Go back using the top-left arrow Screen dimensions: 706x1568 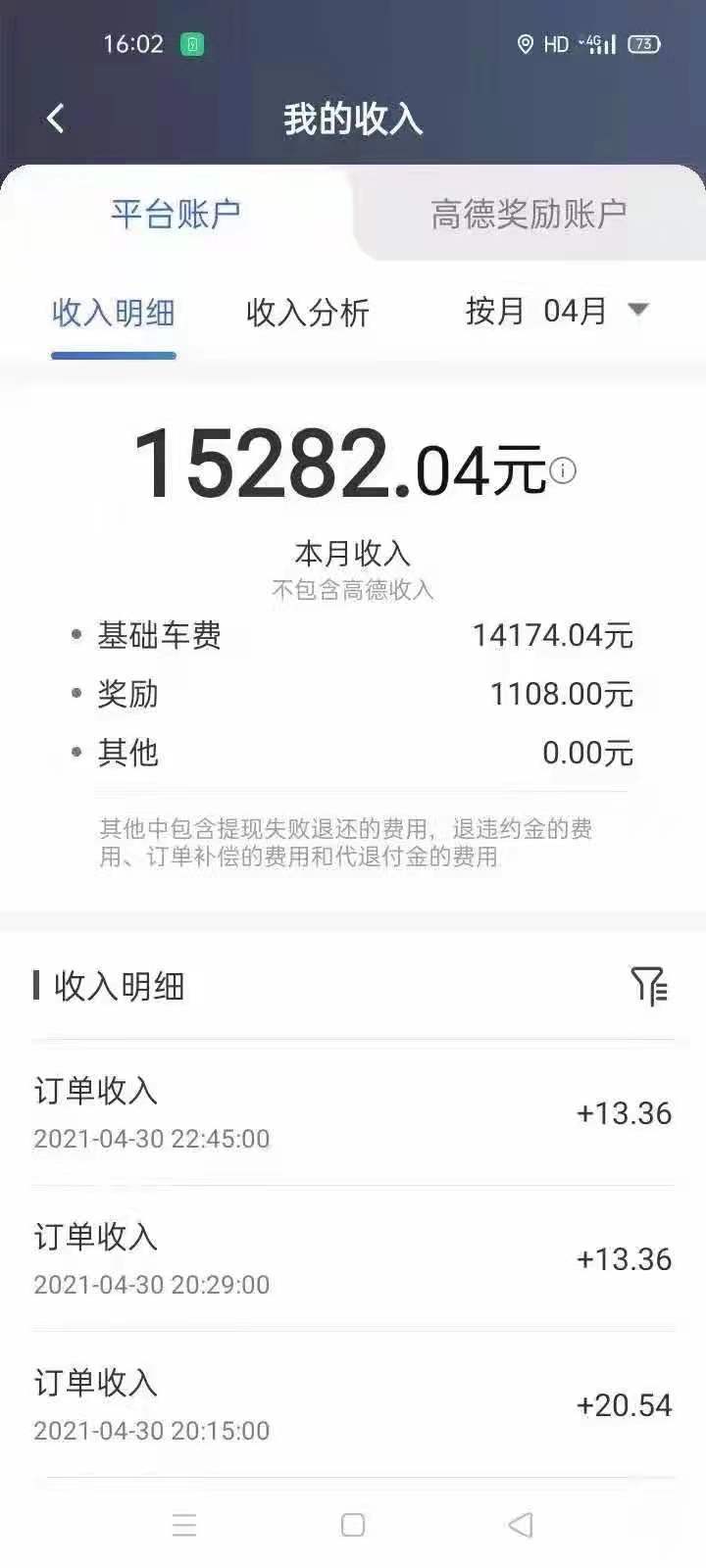(56, 119)
